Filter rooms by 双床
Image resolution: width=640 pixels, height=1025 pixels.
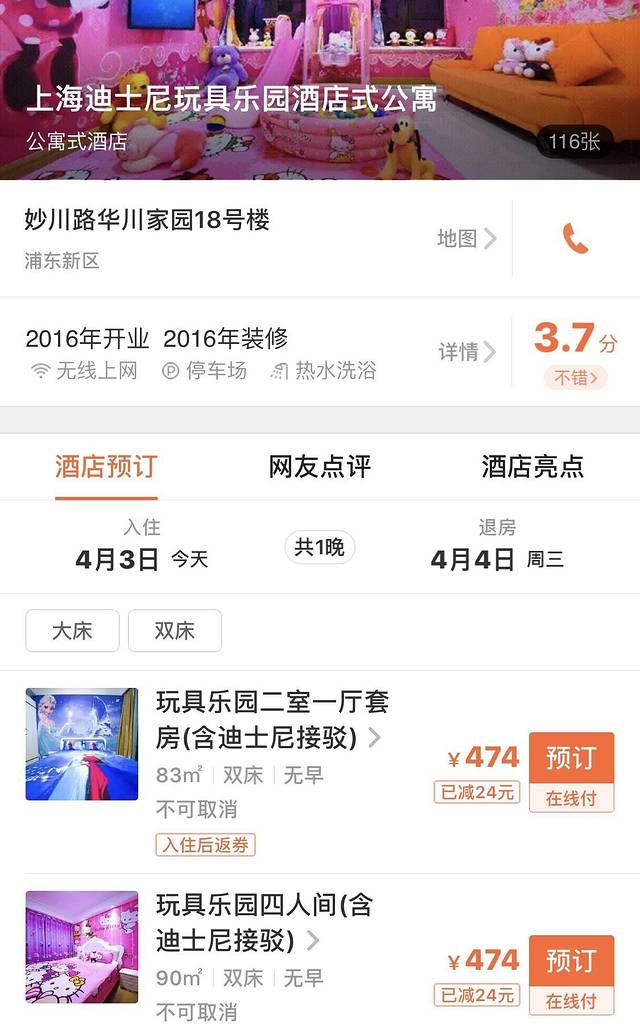(x=174, y=631)
